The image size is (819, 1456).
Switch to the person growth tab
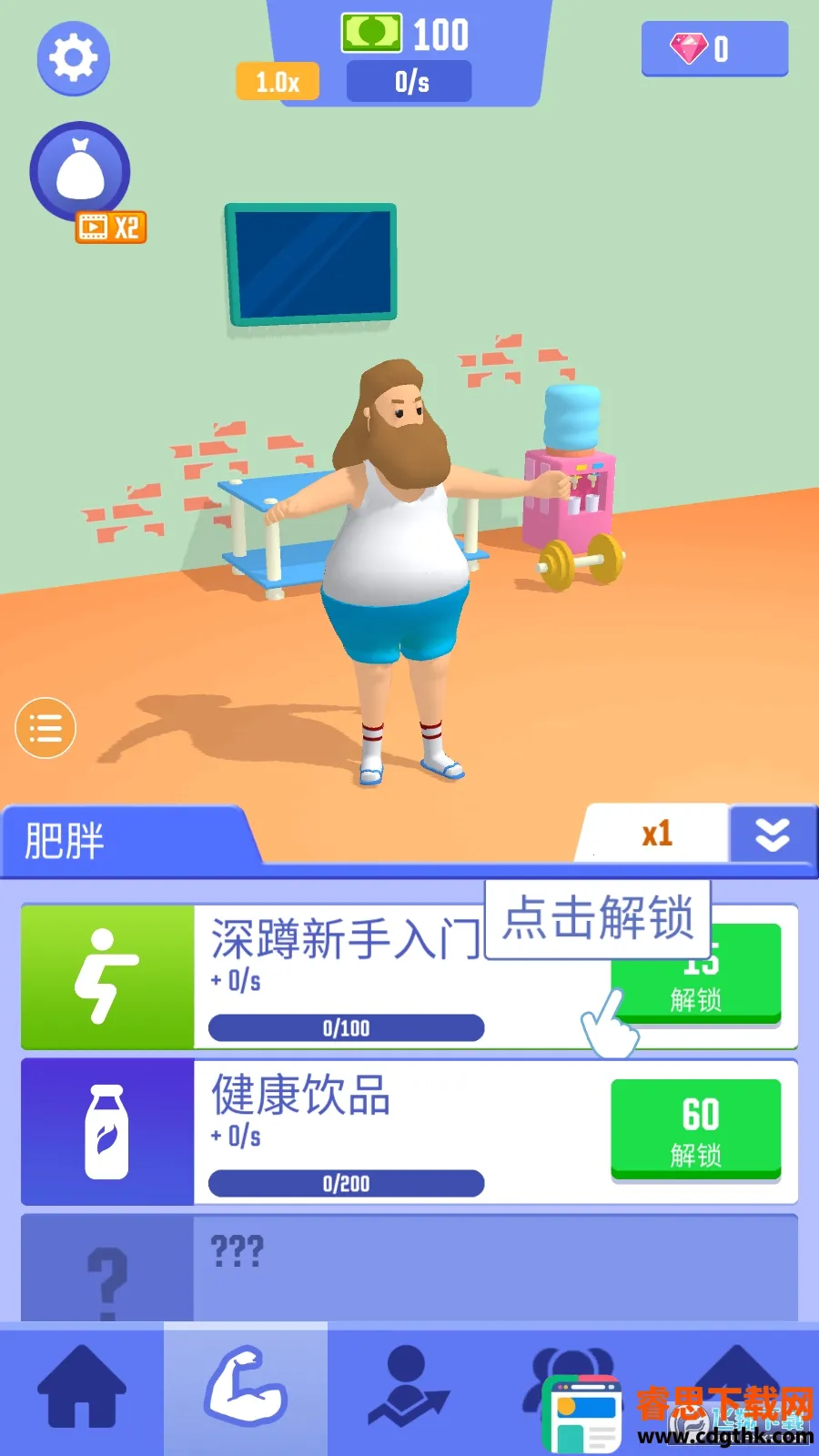pos(409,1388)
